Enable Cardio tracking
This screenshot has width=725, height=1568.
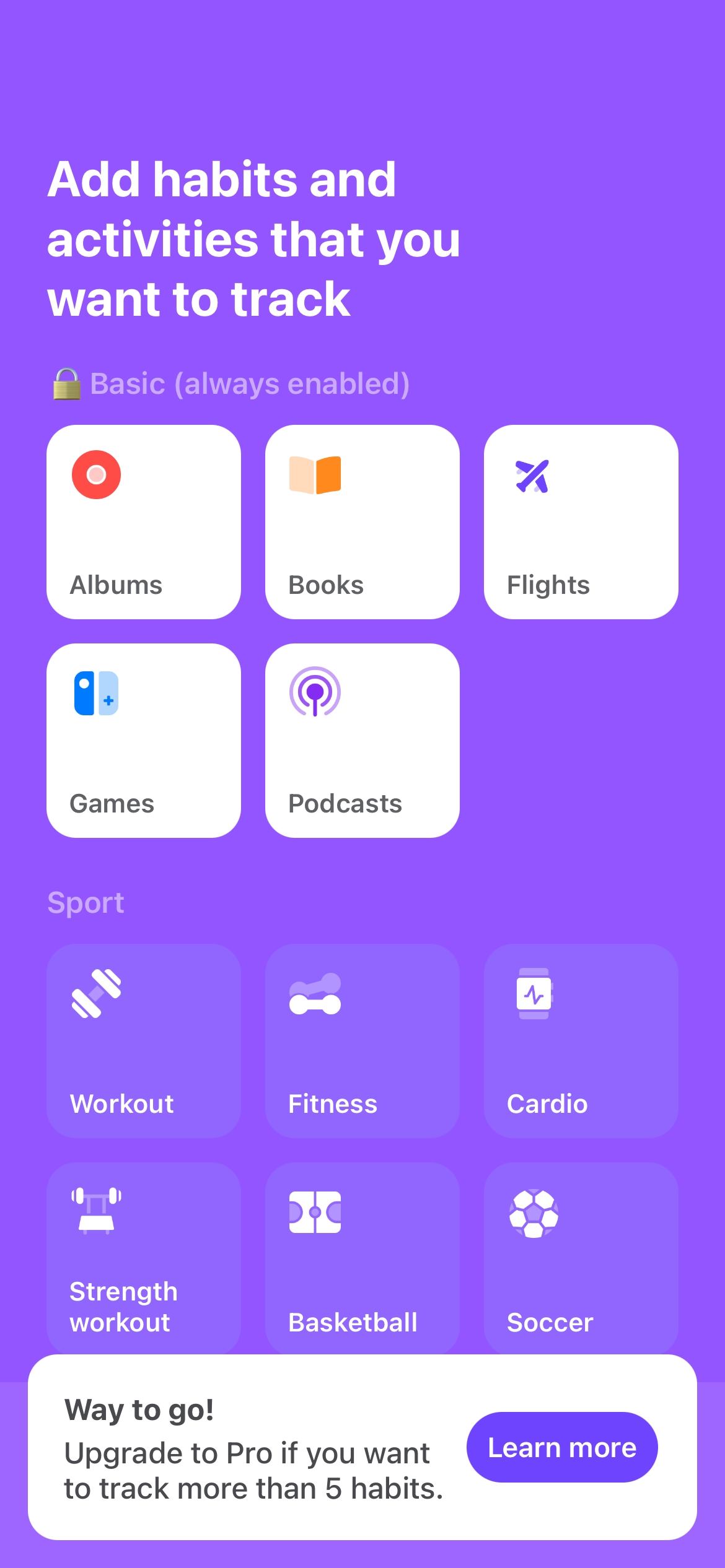click(581, 1040)
